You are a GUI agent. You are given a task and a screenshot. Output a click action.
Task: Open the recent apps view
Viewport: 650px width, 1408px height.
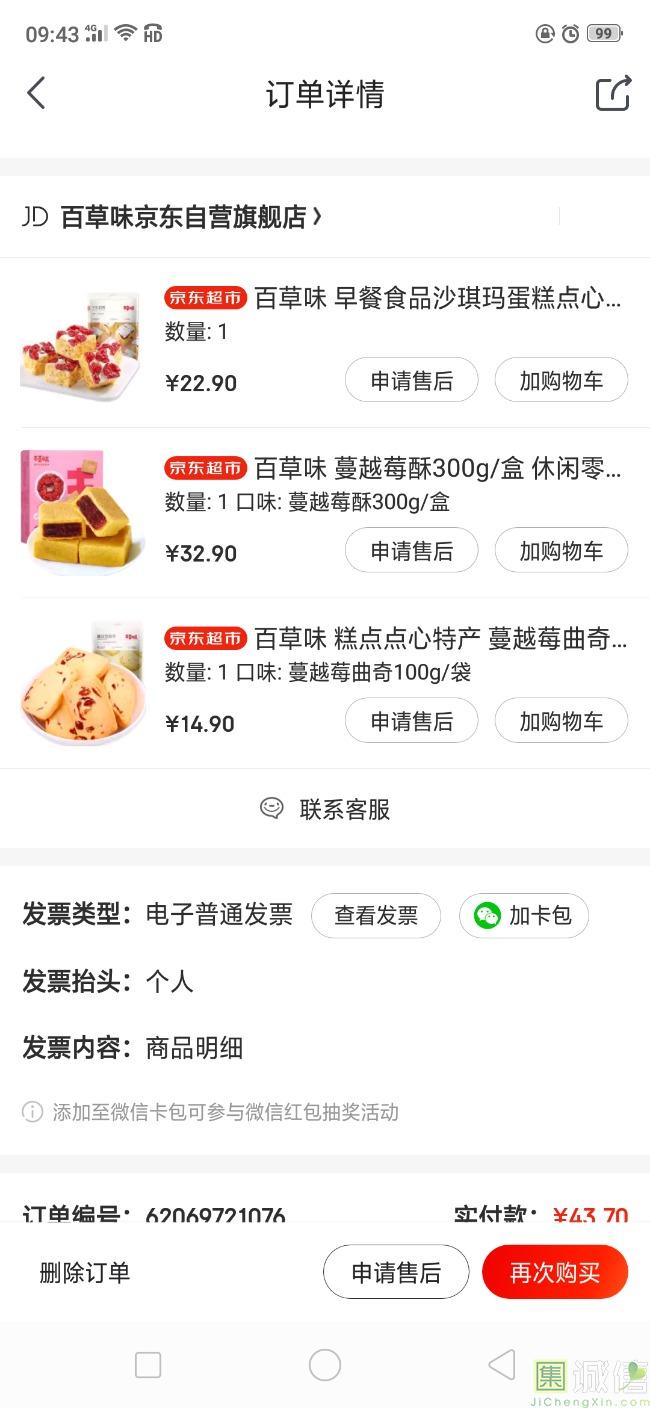click(x=148, y=1365)
